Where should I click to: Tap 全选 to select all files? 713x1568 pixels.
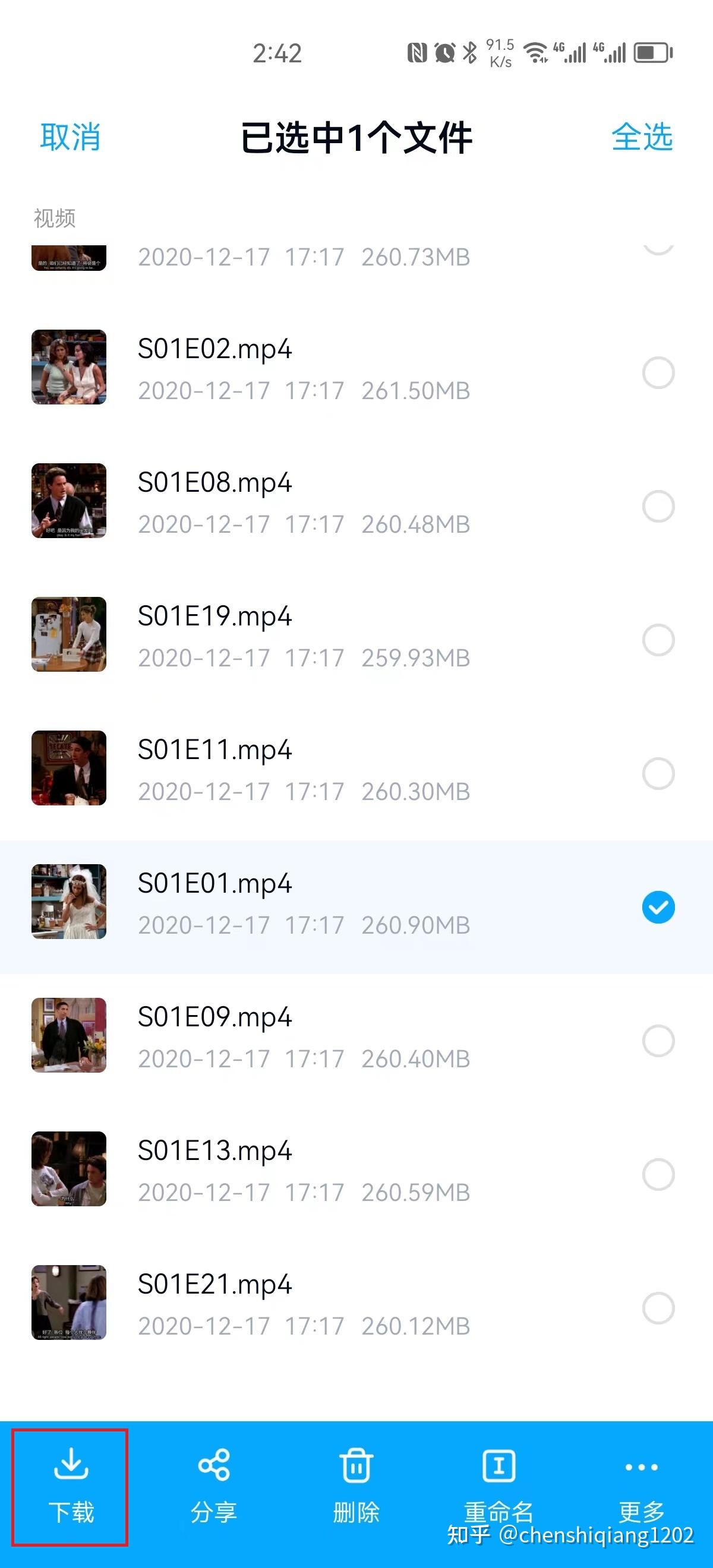pos(642,137)
